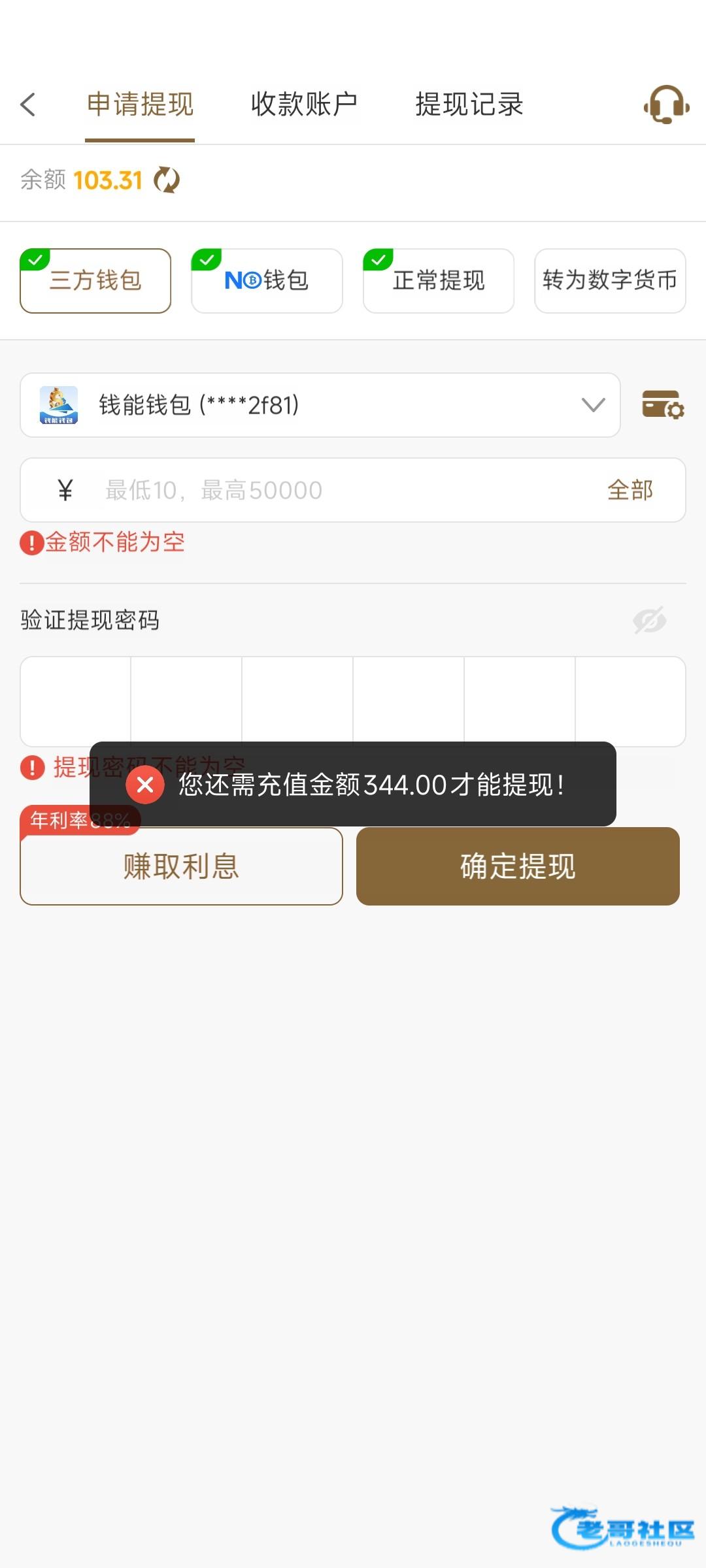Toggle password visibility eye icon
The height and width of the screenshot is (1568, 706).
pyautogui.click(x=649, y=620)
